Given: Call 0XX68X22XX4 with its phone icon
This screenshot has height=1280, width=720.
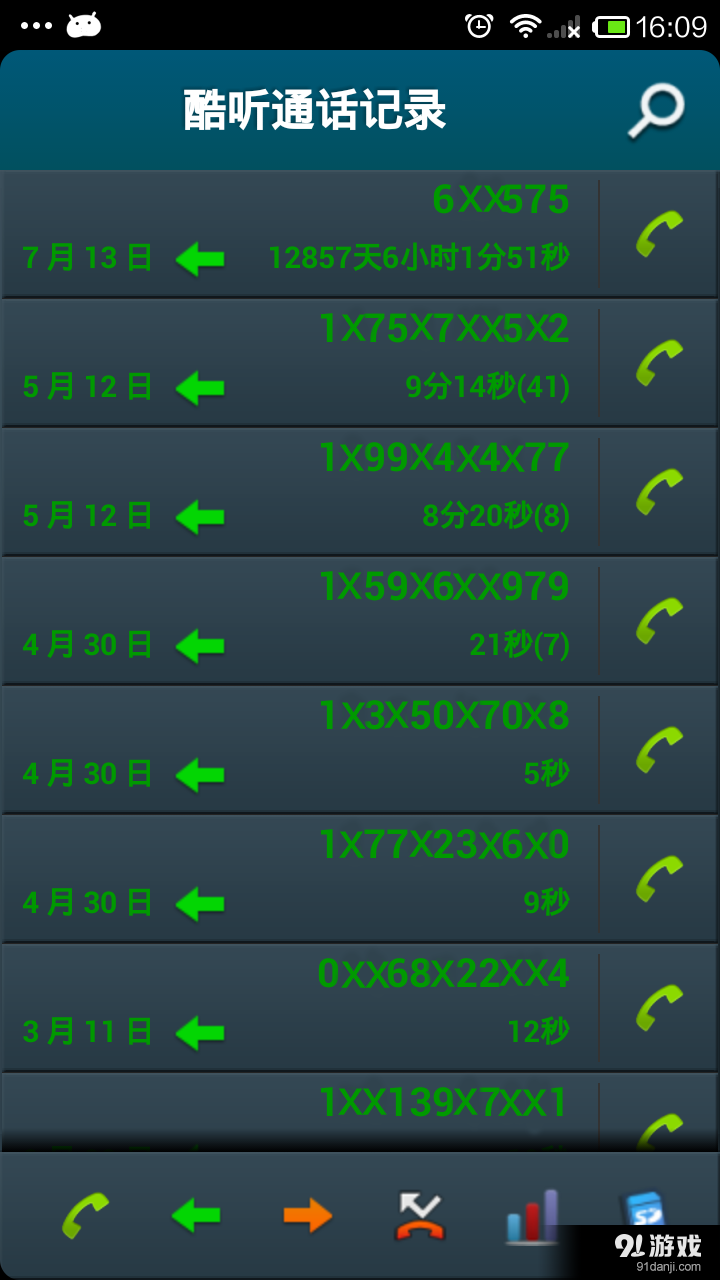Looking at the screenshot, I should [659, 1007].
